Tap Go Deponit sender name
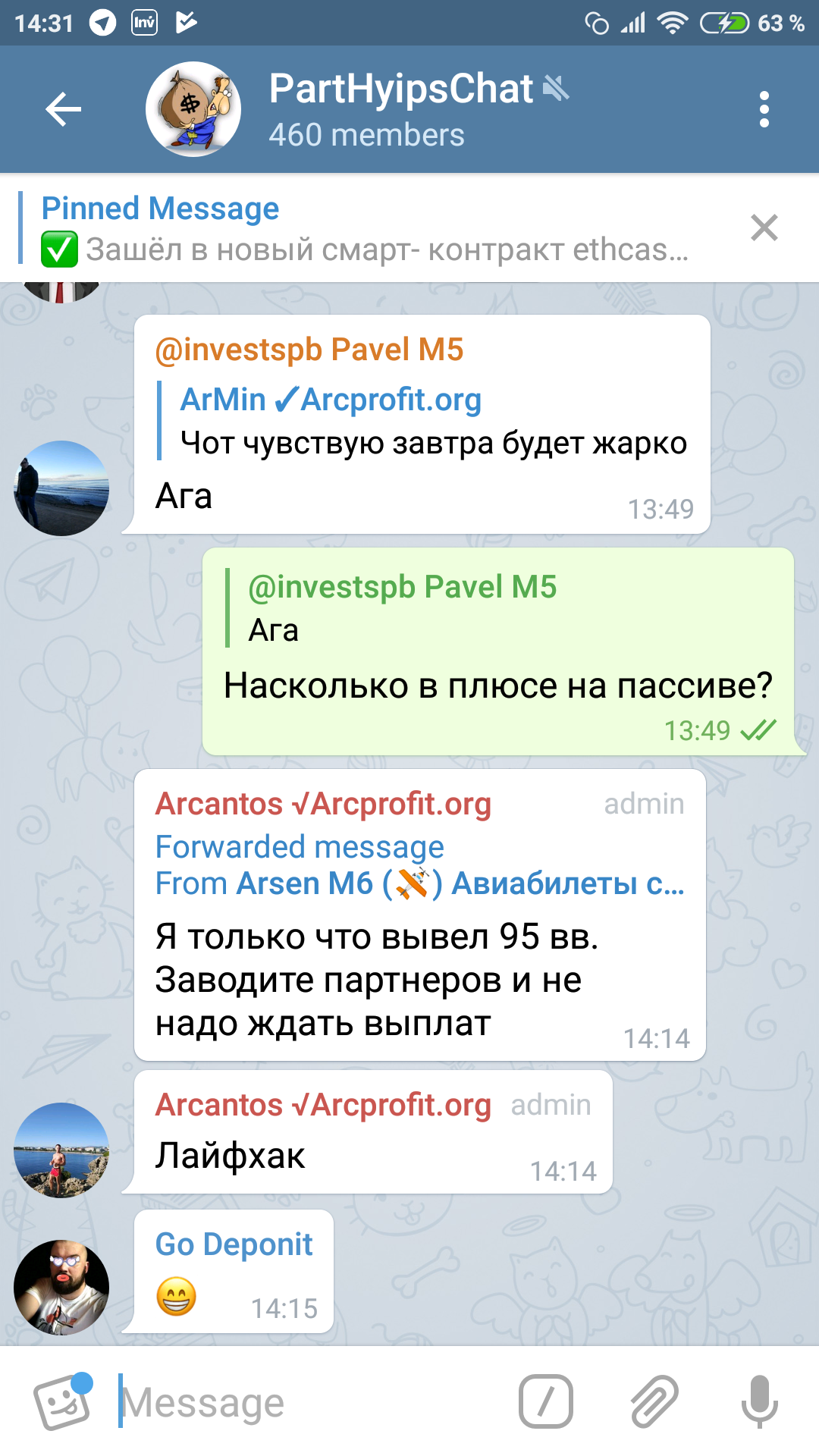The image size is (819, 1456). [x=234, y=1244]
